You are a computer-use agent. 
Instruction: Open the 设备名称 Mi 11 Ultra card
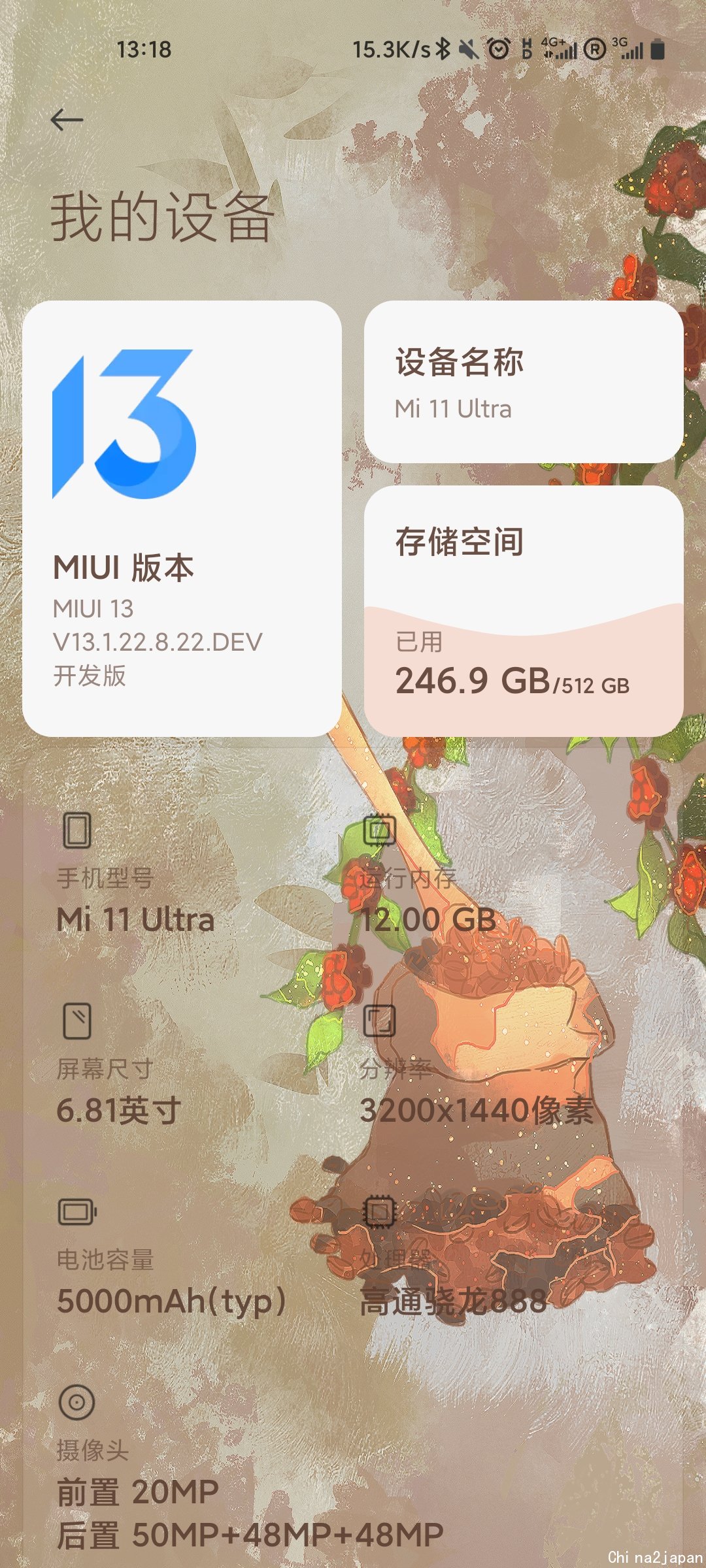click(x=523, y=382)
